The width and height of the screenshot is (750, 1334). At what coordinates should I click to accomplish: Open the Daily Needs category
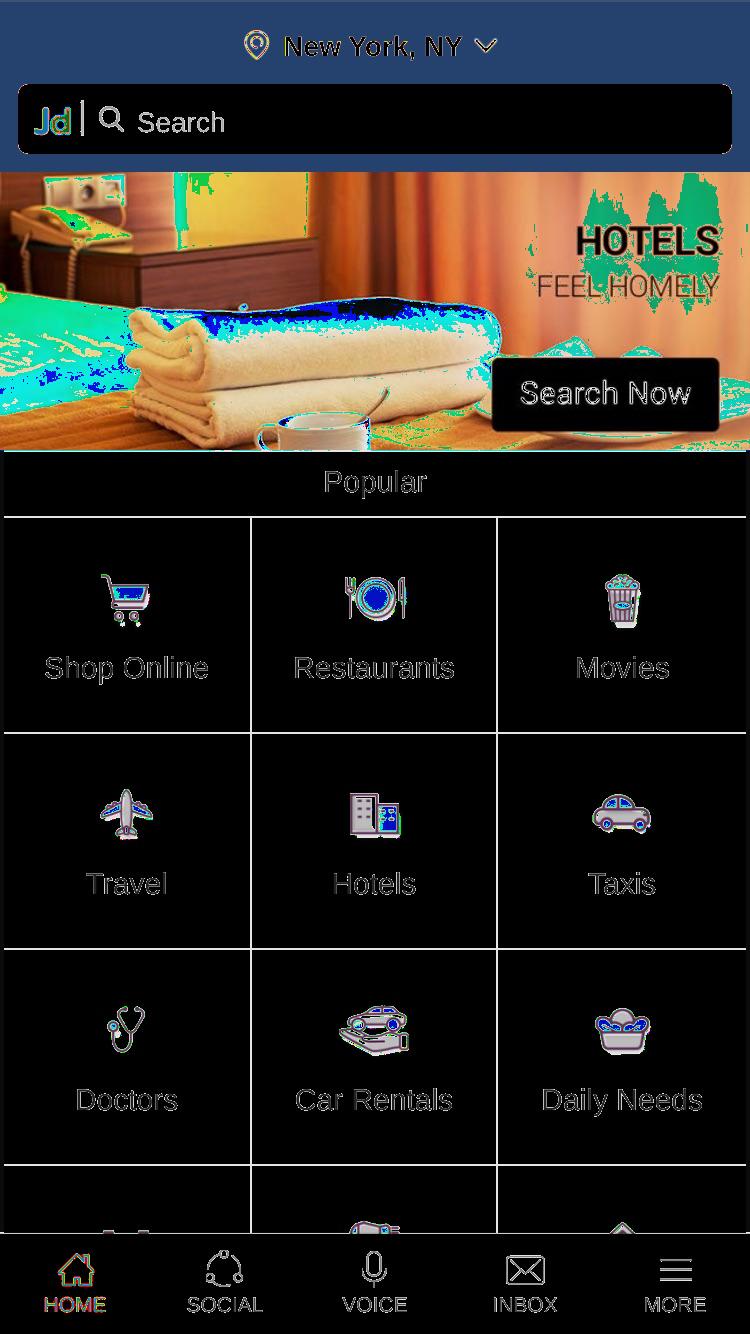pos(622,1057)
